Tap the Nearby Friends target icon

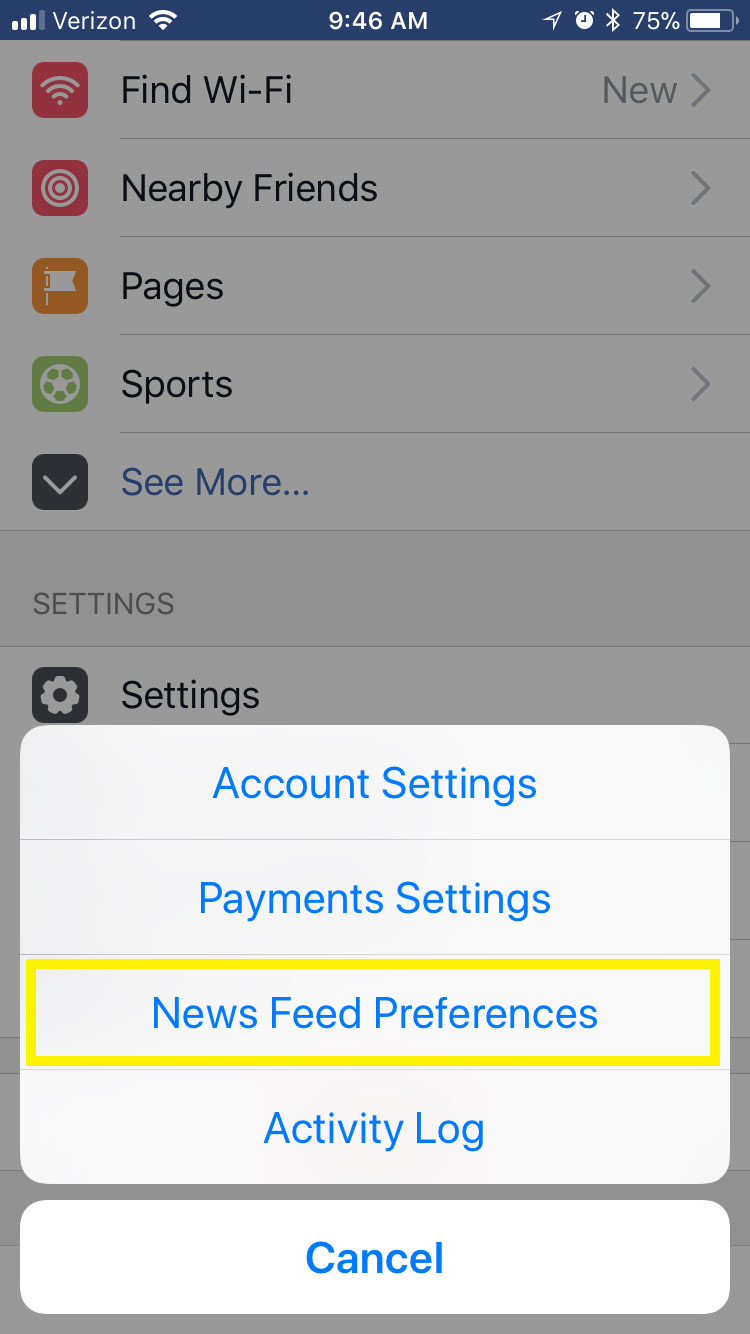[x=59, y=188]
